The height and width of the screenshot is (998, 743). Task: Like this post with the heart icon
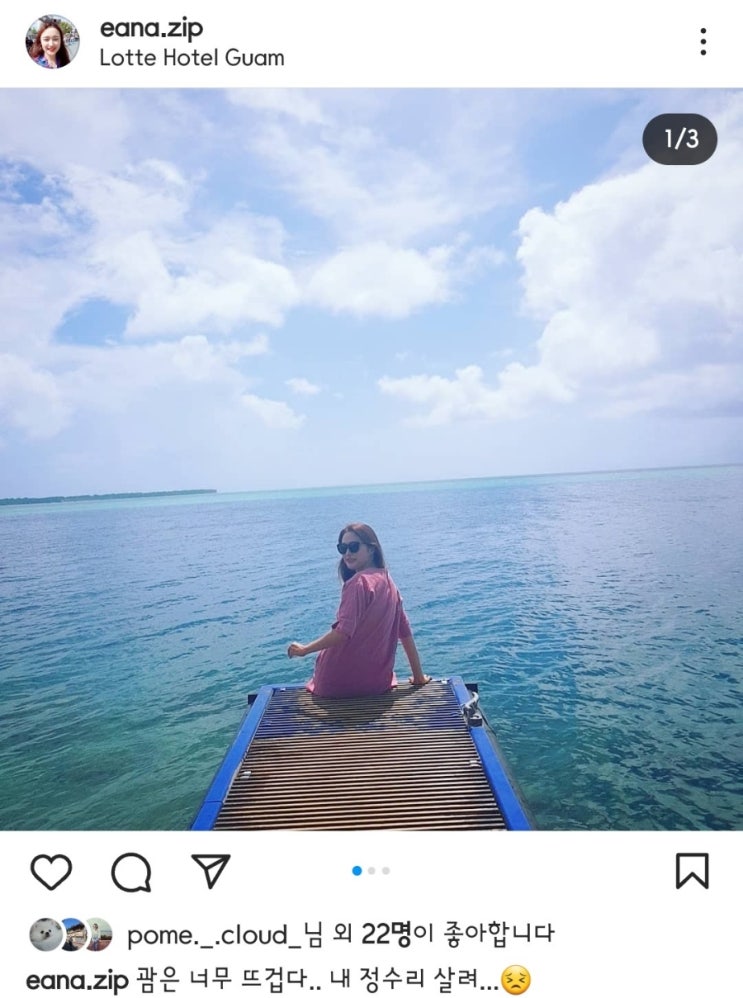[x=51, y=871]
